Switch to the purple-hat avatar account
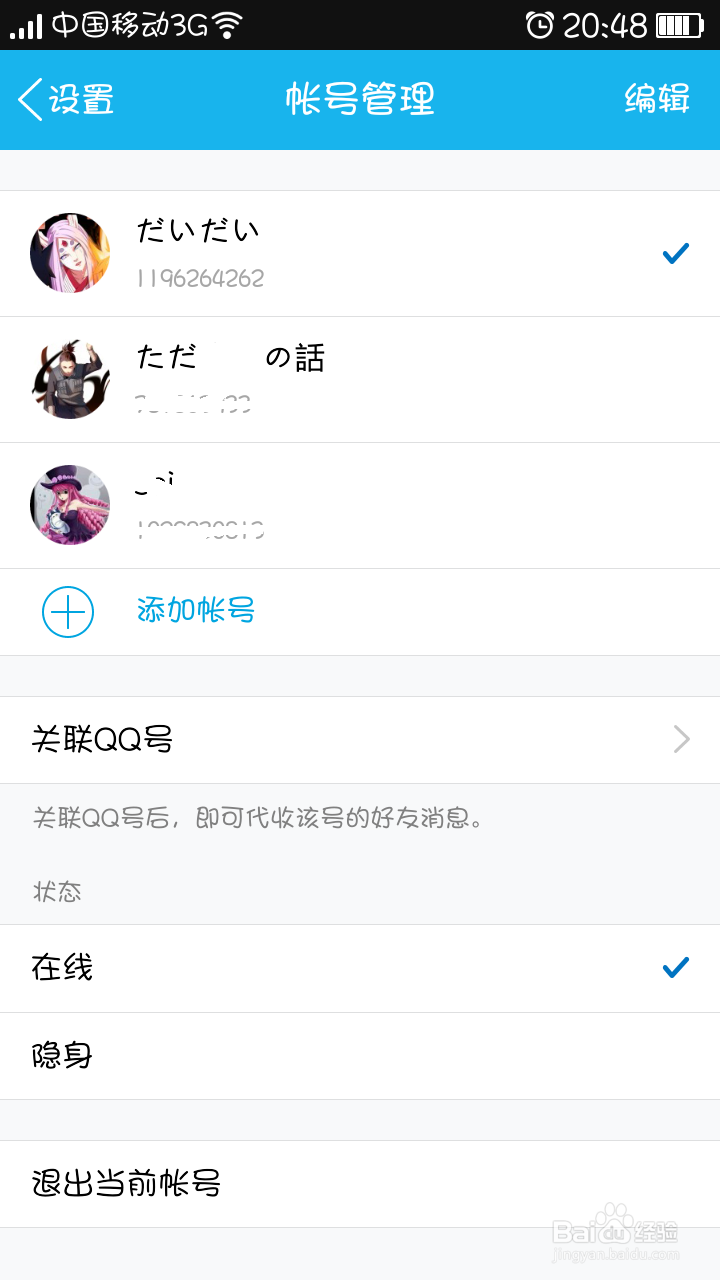The height and width of the screenshot is (1280, 720). [x=360, y=505]
